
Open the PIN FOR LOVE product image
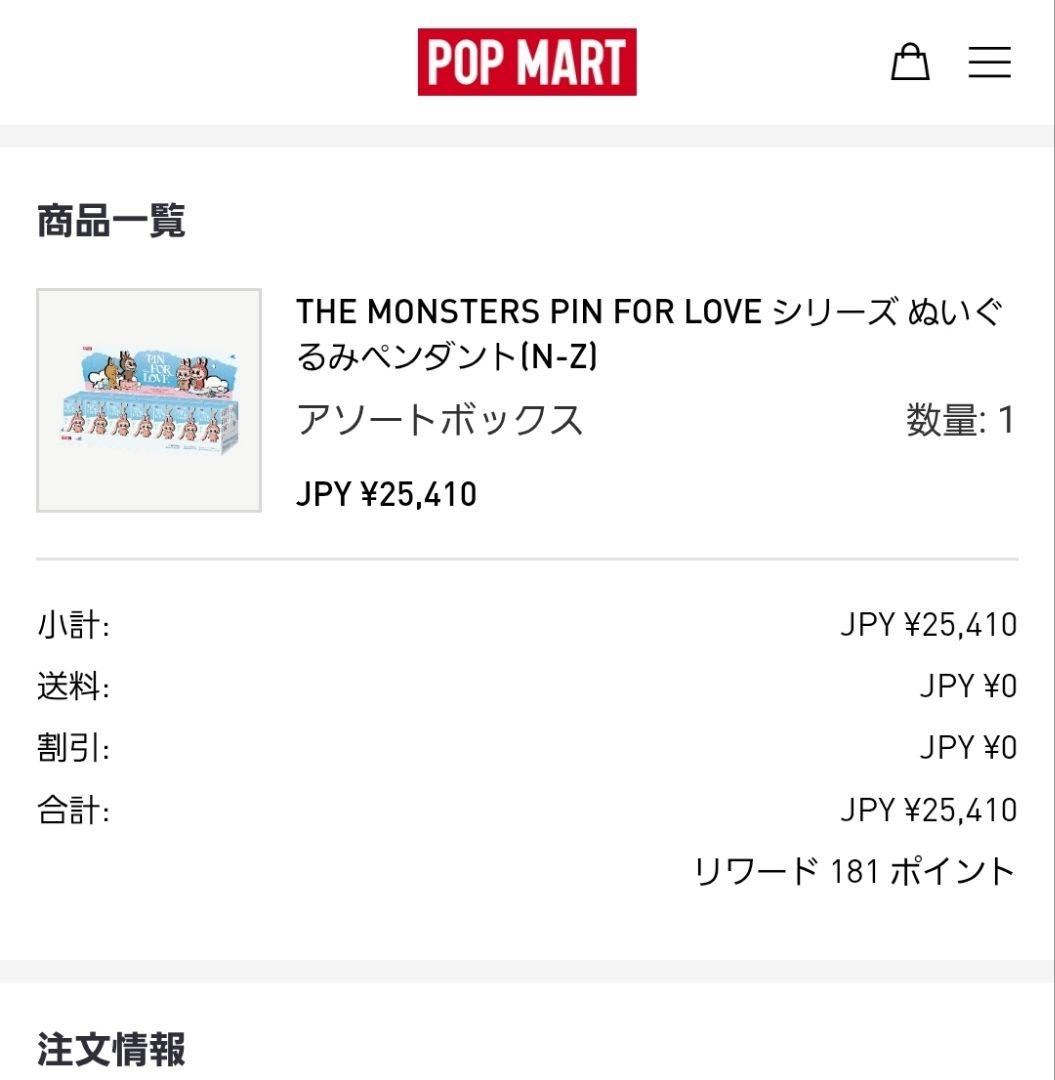(149, 401)
